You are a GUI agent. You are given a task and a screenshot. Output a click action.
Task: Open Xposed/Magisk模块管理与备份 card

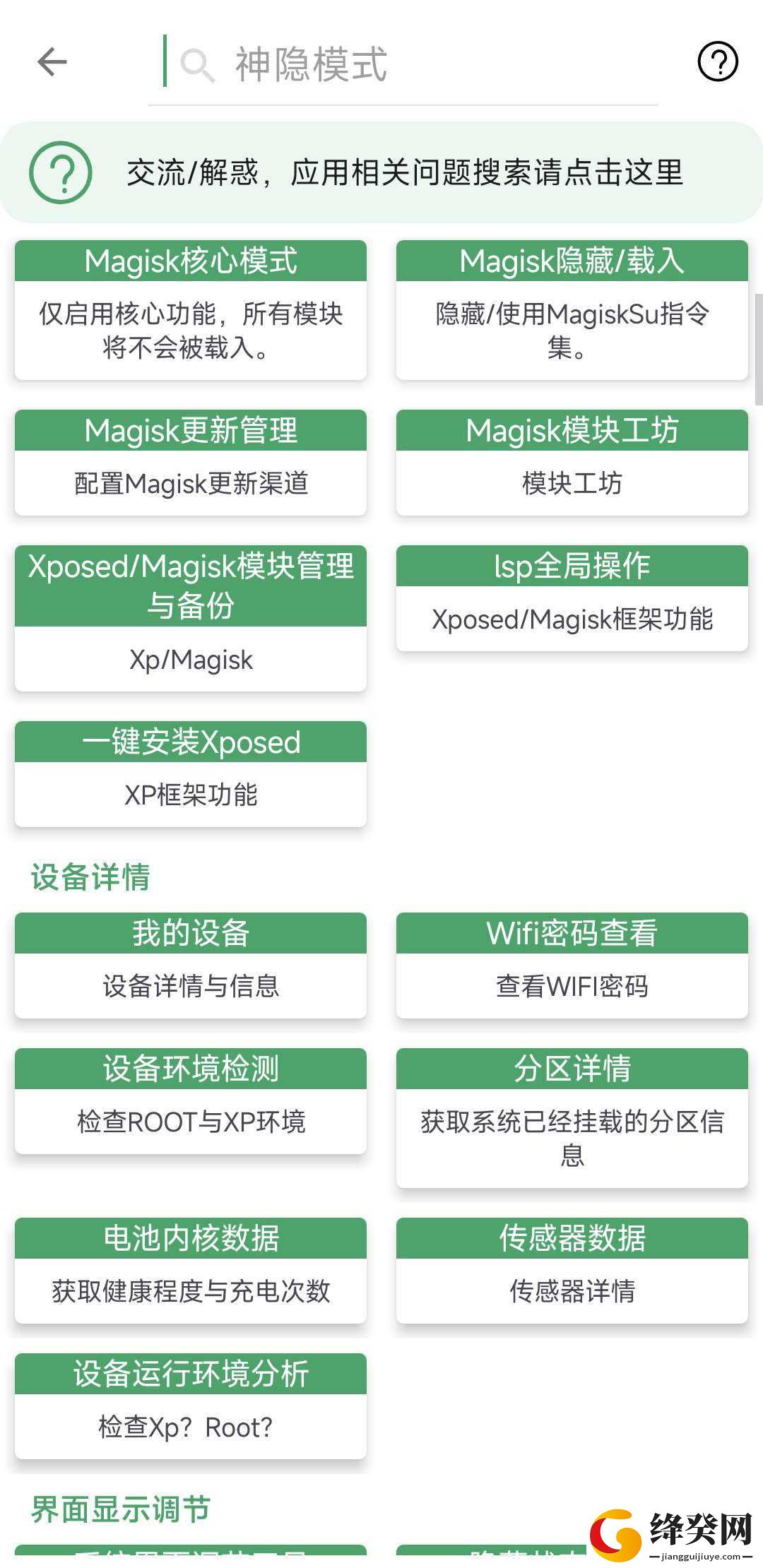[x=191, y=618]
